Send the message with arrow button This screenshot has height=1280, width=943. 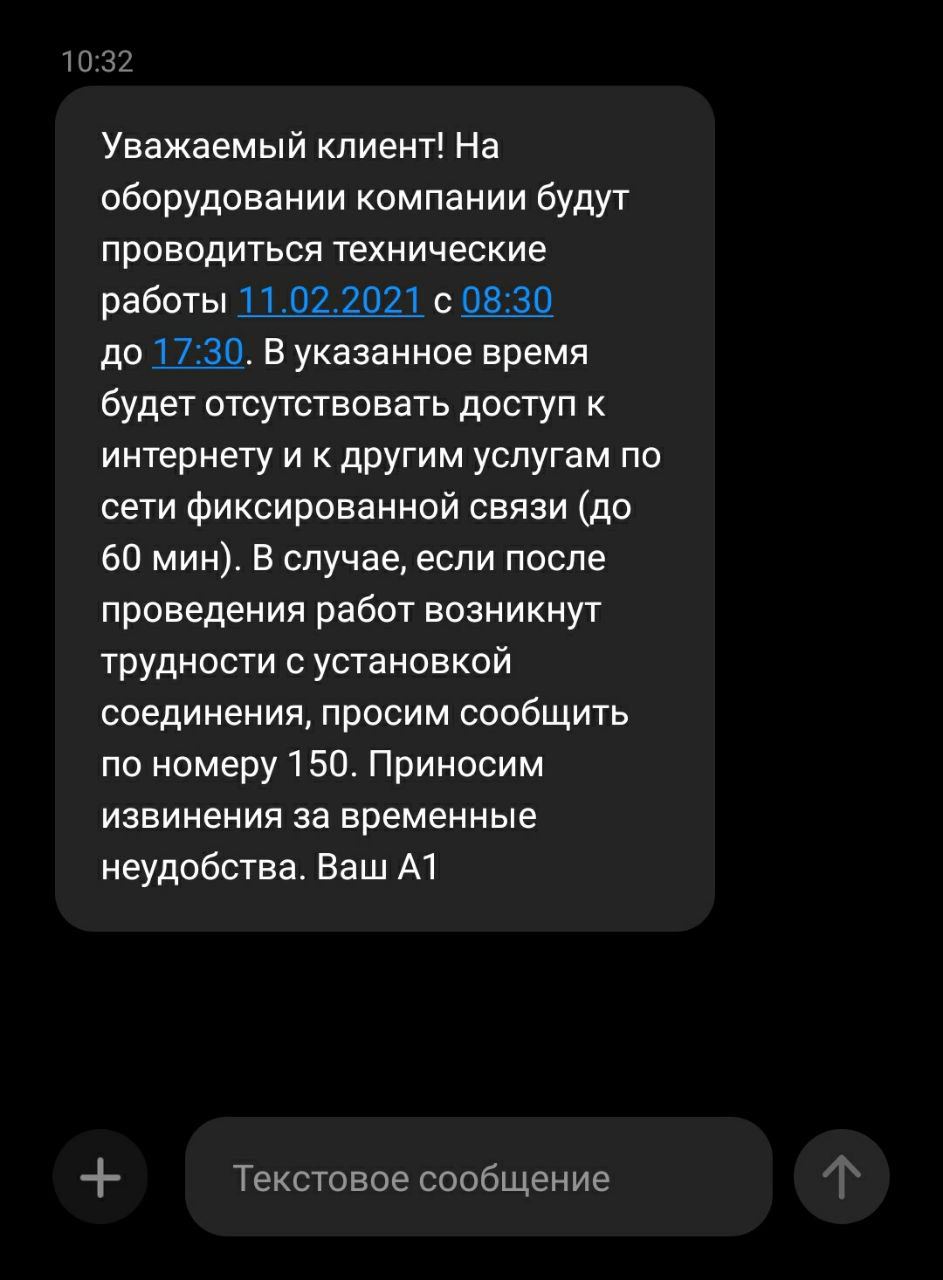[841, 1176]
